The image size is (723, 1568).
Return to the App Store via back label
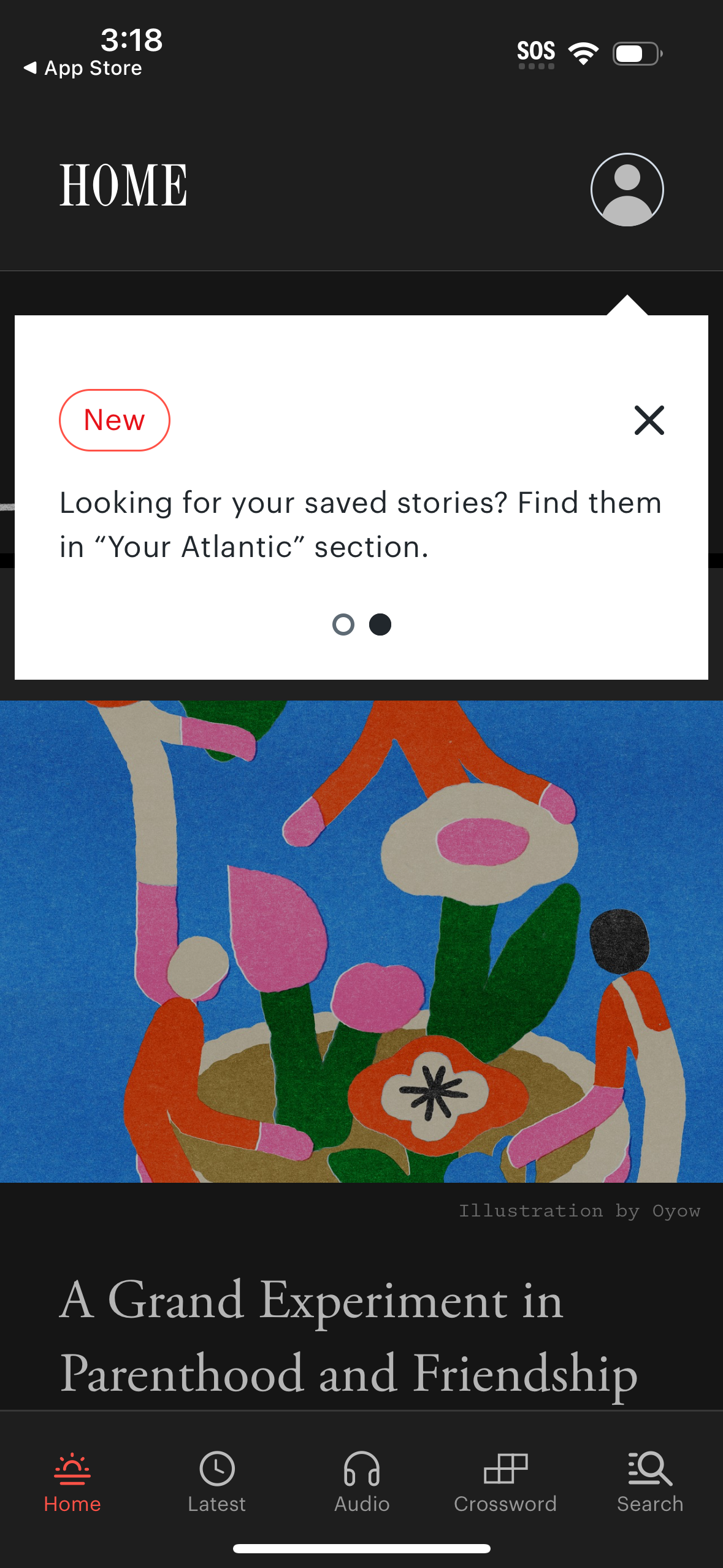pos(83,67)
